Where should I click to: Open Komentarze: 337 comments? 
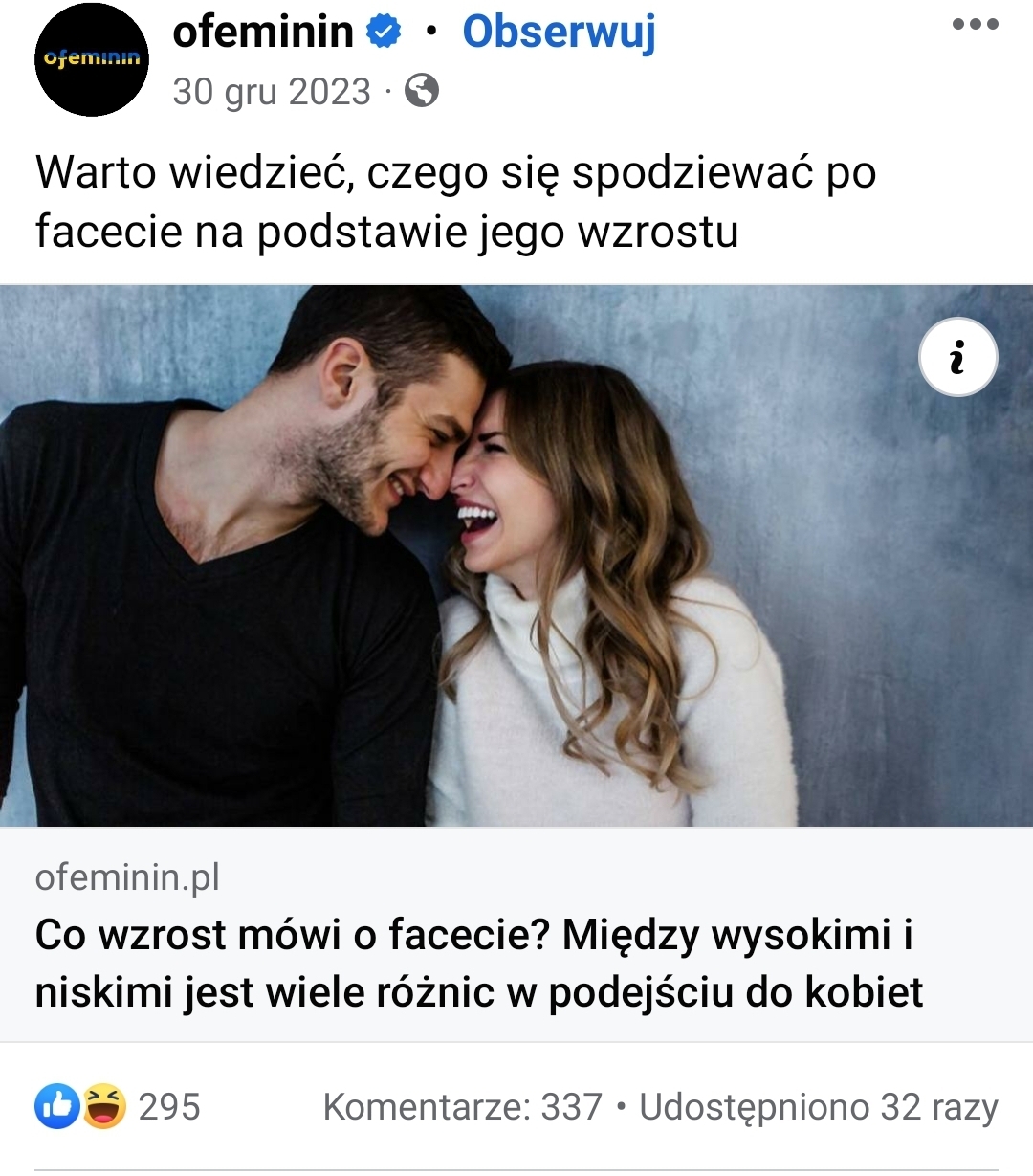463,1107
